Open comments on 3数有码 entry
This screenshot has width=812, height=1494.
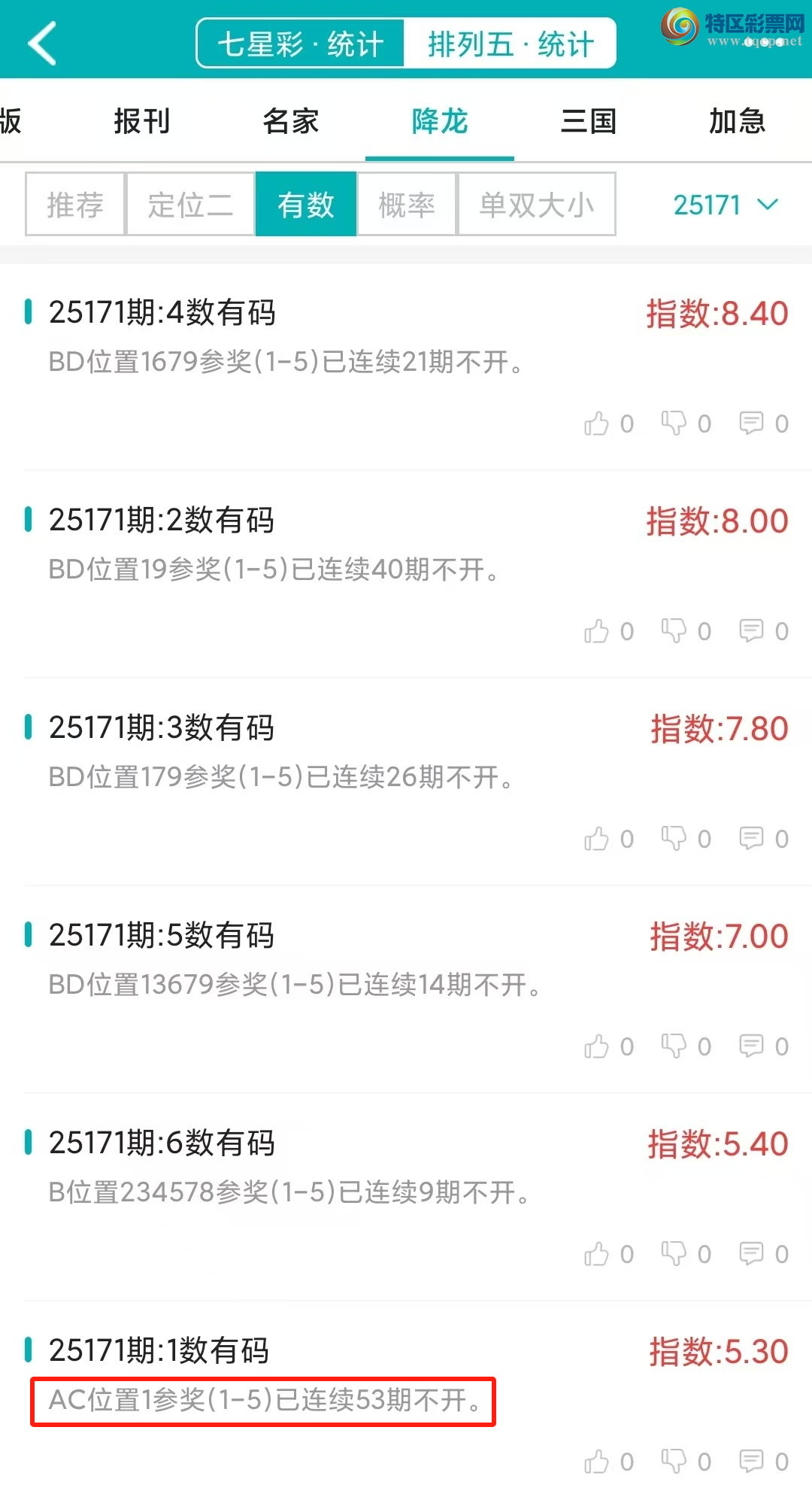(x=751, y=839)
